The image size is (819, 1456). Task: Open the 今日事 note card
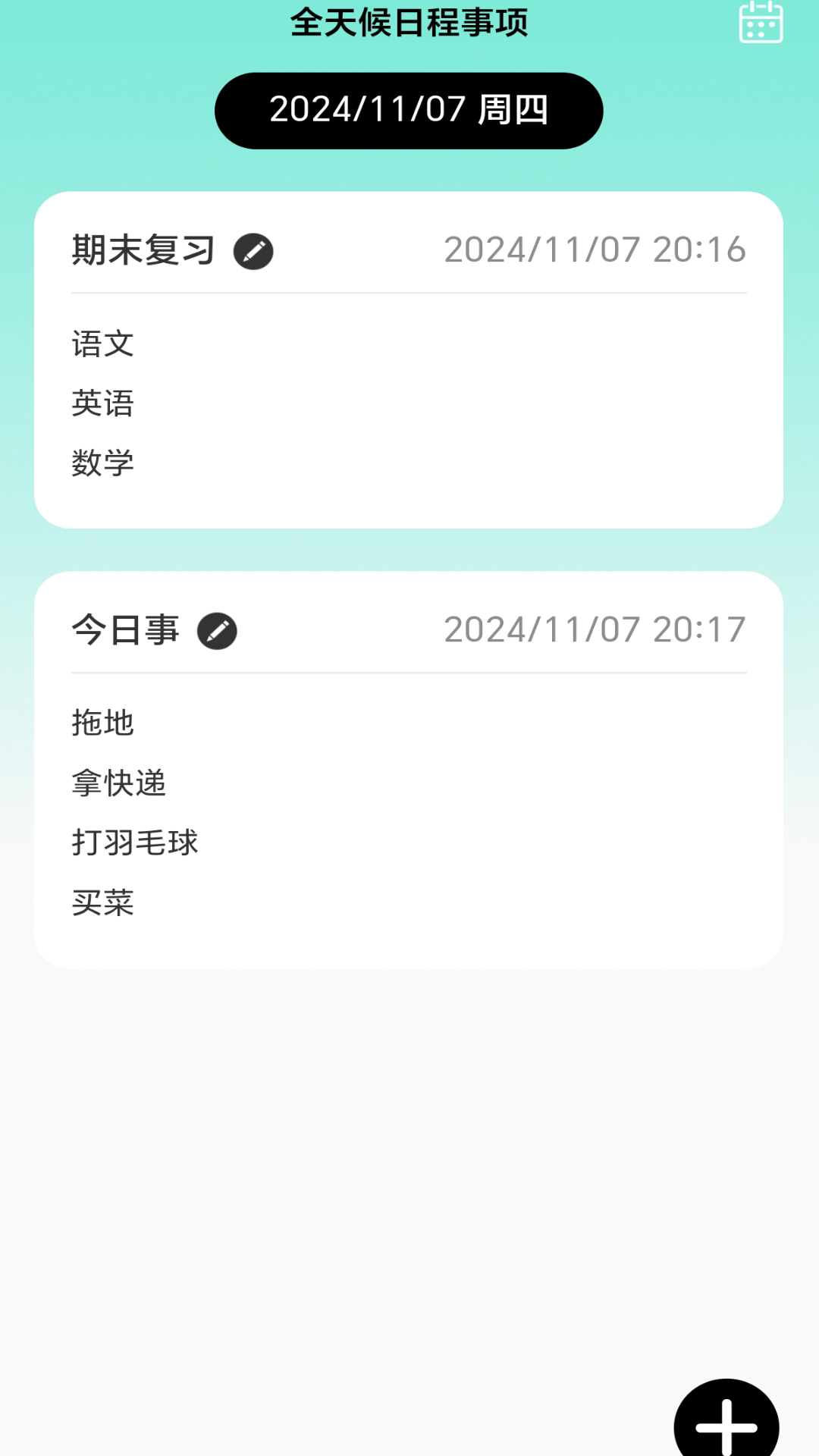coord(409,766)
